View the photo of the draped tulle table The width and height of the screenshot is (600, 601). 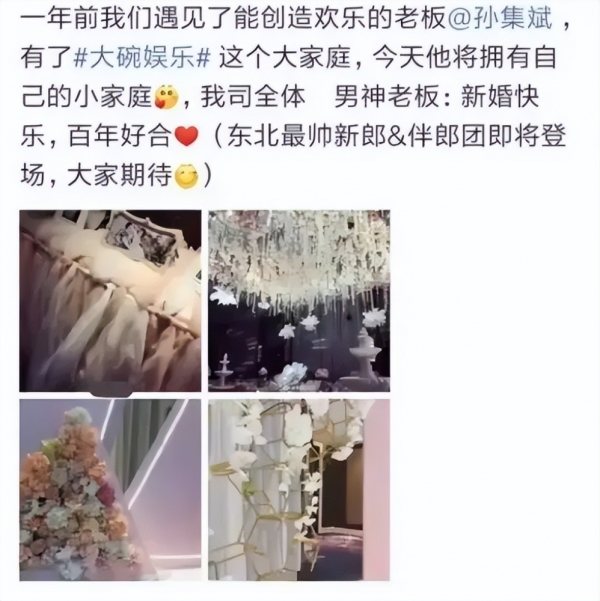110,301
